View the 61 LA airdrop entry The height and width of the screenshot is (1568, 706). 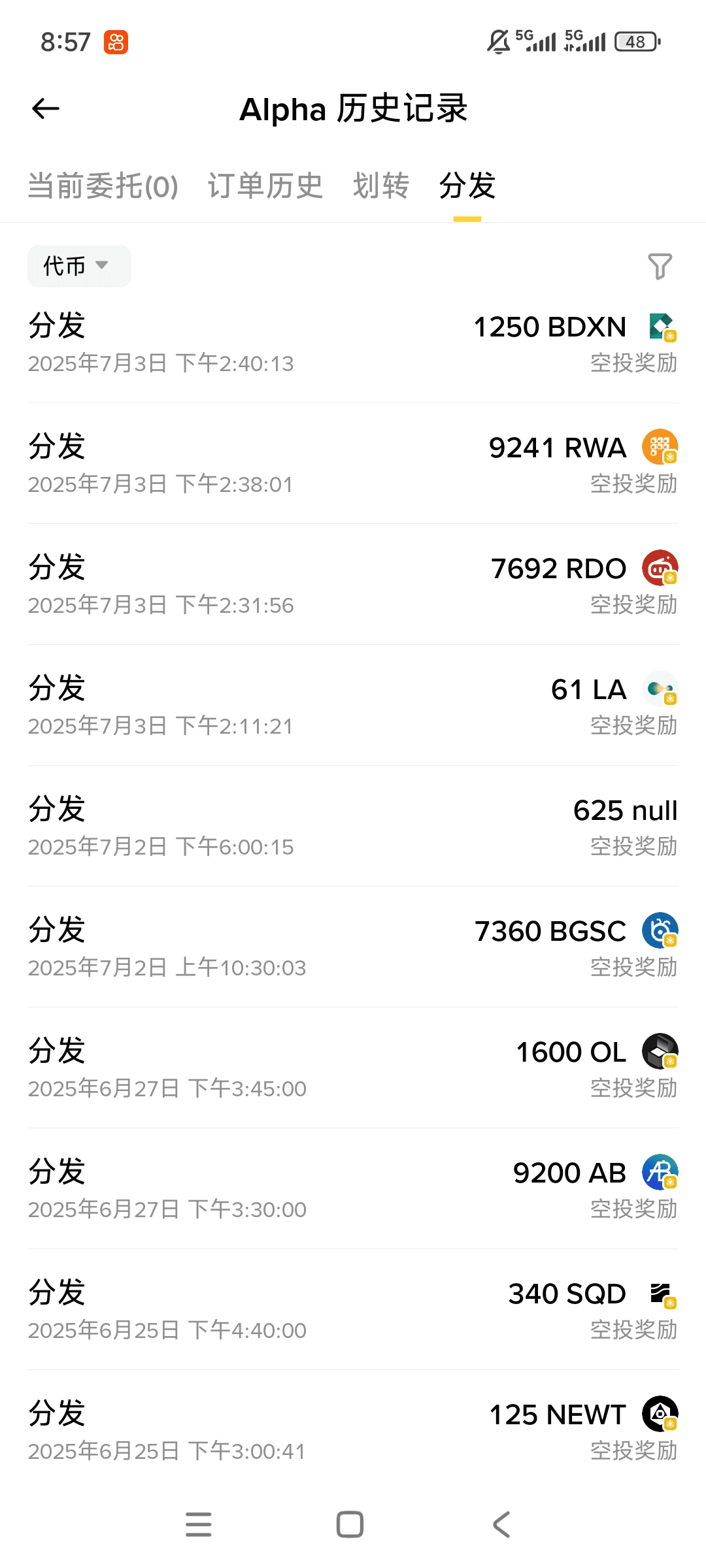coord(353,706)
